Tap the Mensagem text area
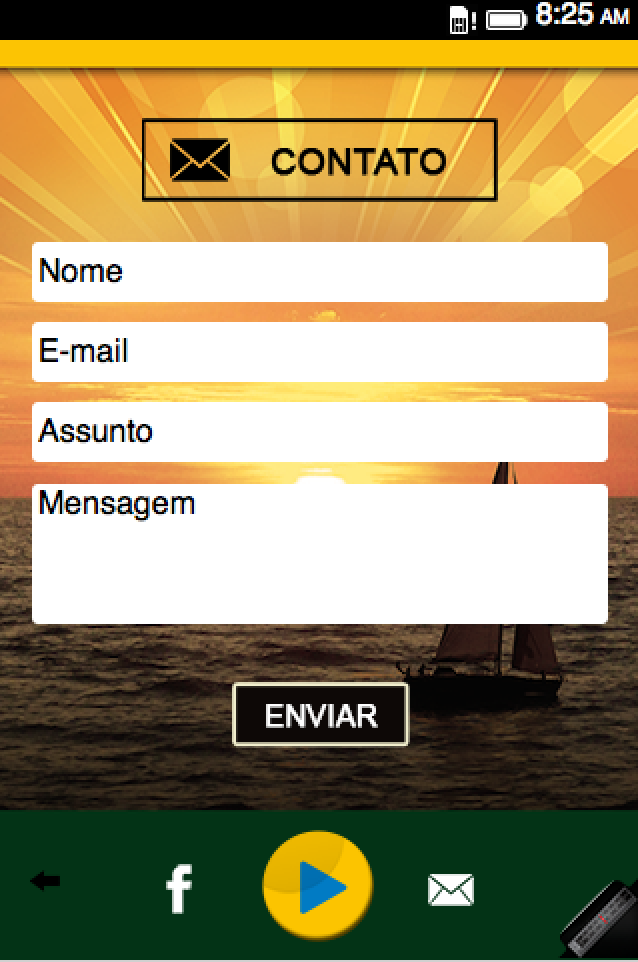Screen dimensions: 638x962 click(x=320, y=554)
